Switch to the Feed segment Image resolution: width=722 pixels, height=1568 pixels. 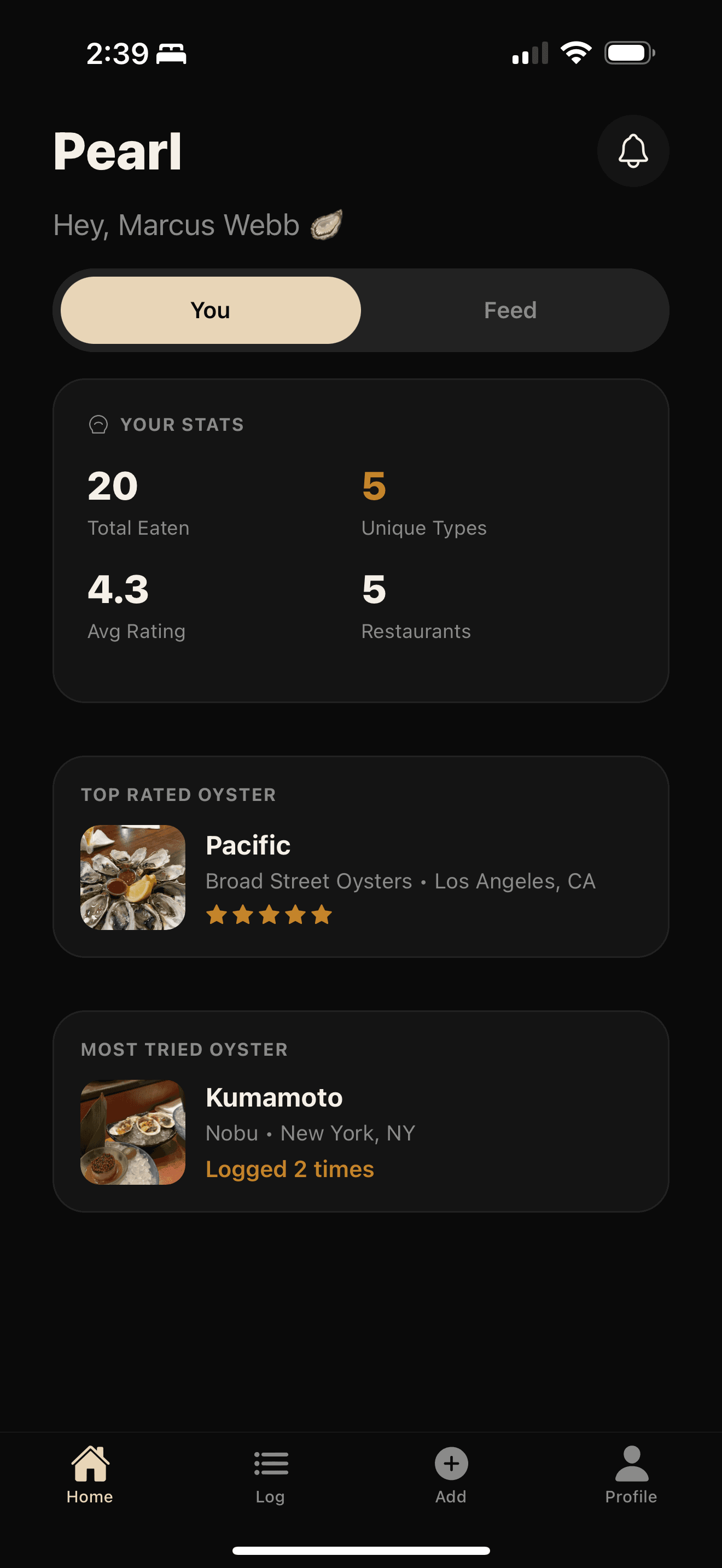click(510, 311)
